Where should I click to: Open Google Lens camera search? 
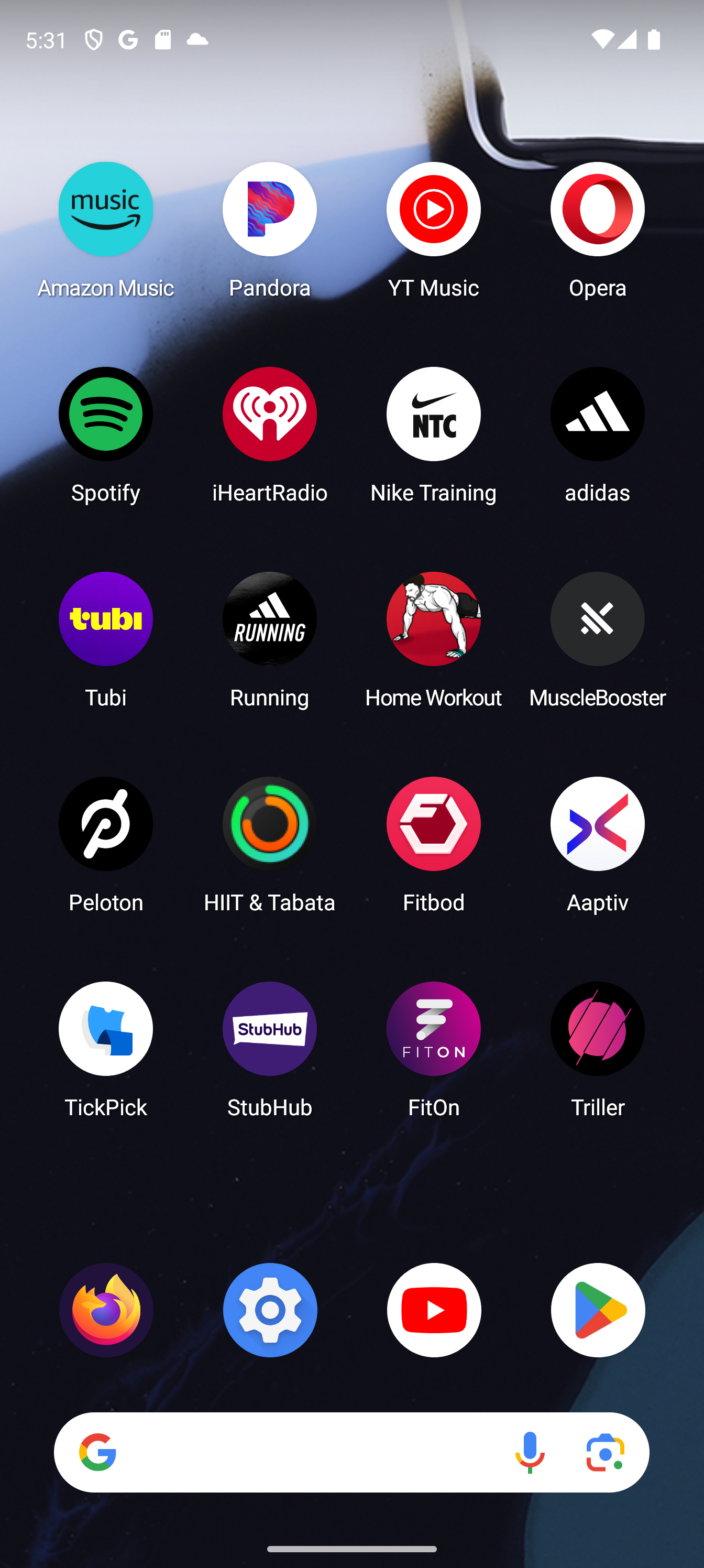tap(605, 1452)
